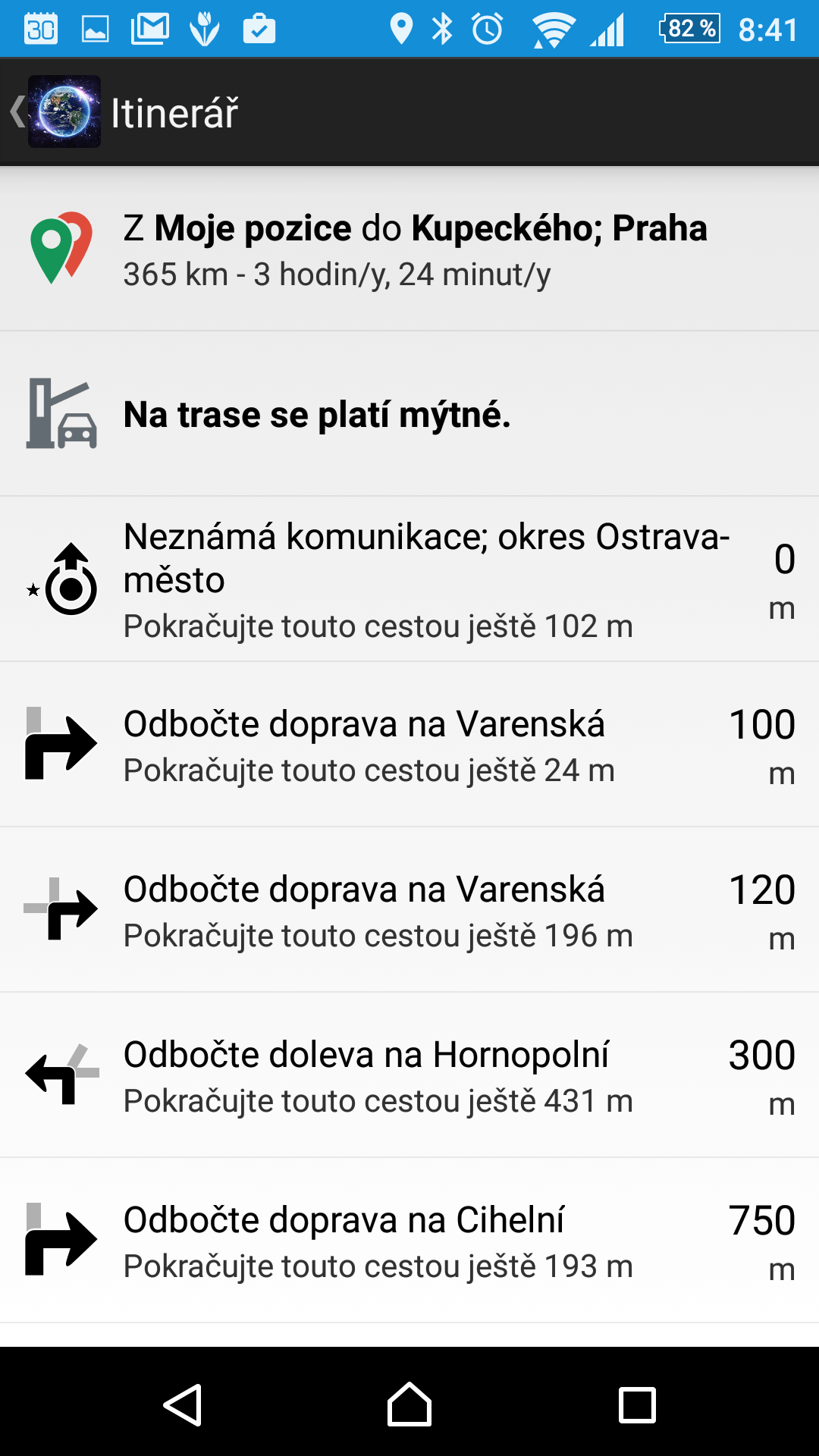The width and height of the screenshot is (819, 1456).
Task: Open the right turn onto Cihelní
Action: pyautogui.click(x=409, y=1241)
